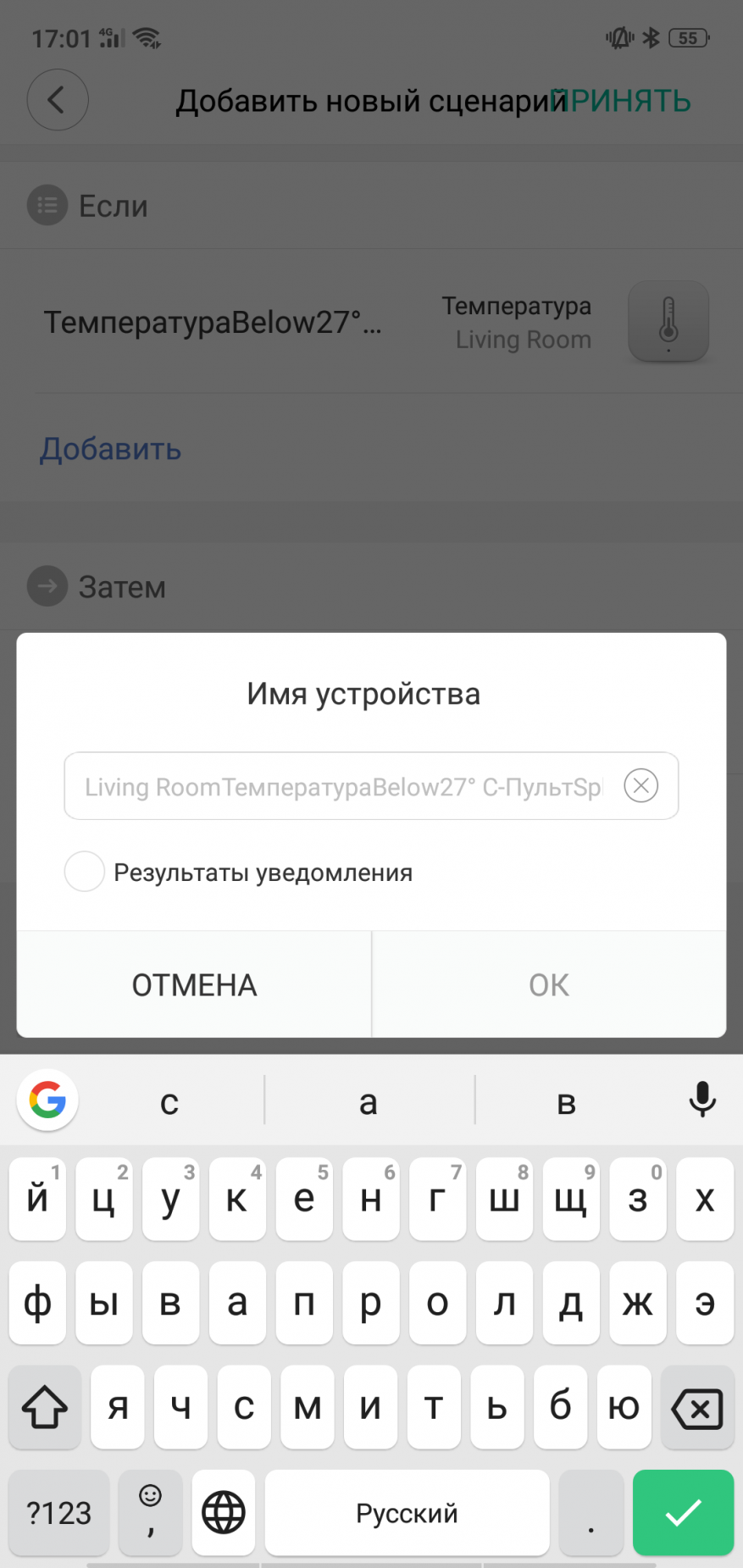Open Google search from the keyboard
Viewport: 743px width, 1568px height.
tap(47, 1100)
